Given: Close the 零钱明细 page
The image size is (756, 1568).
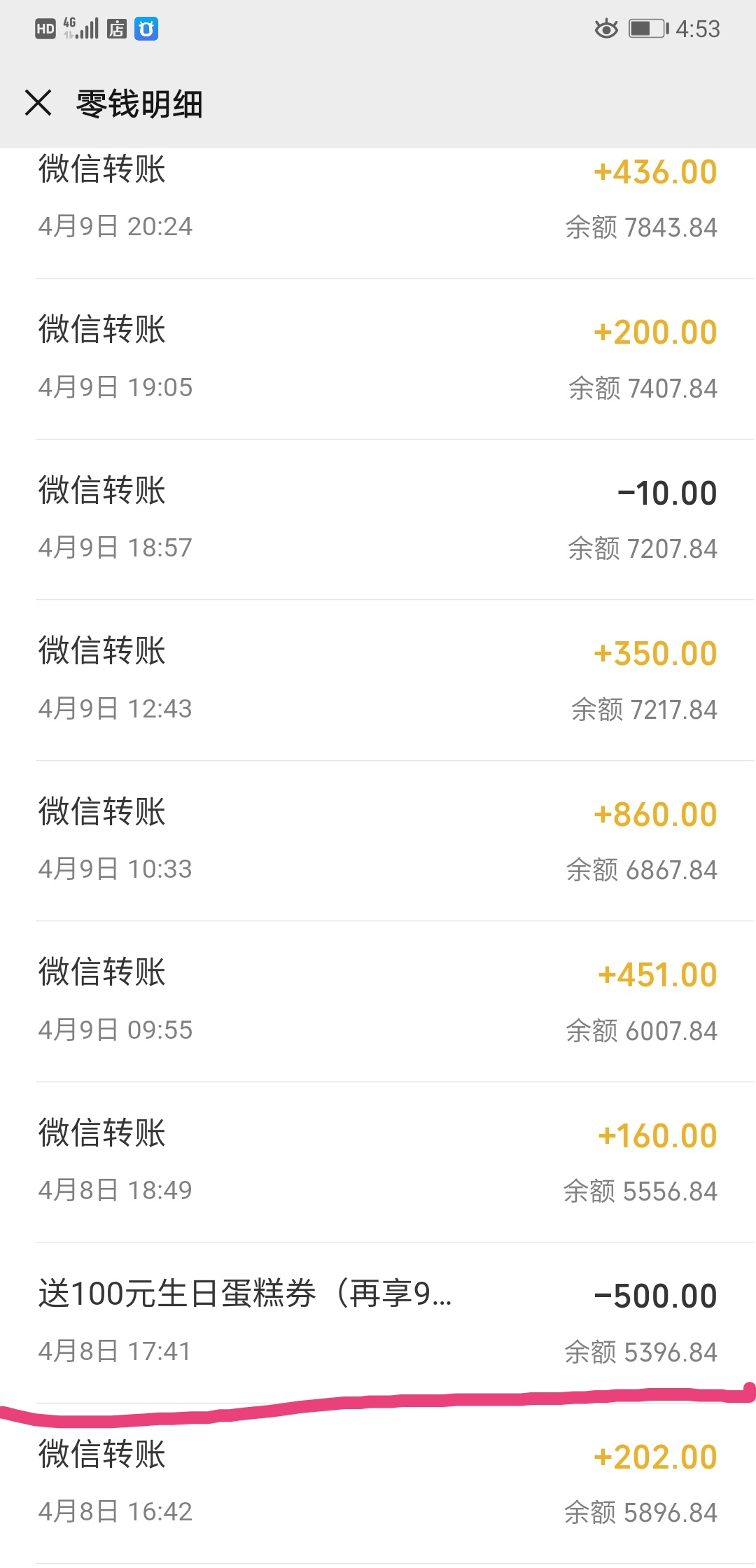Looking at the screenshot, I should 38,103.
